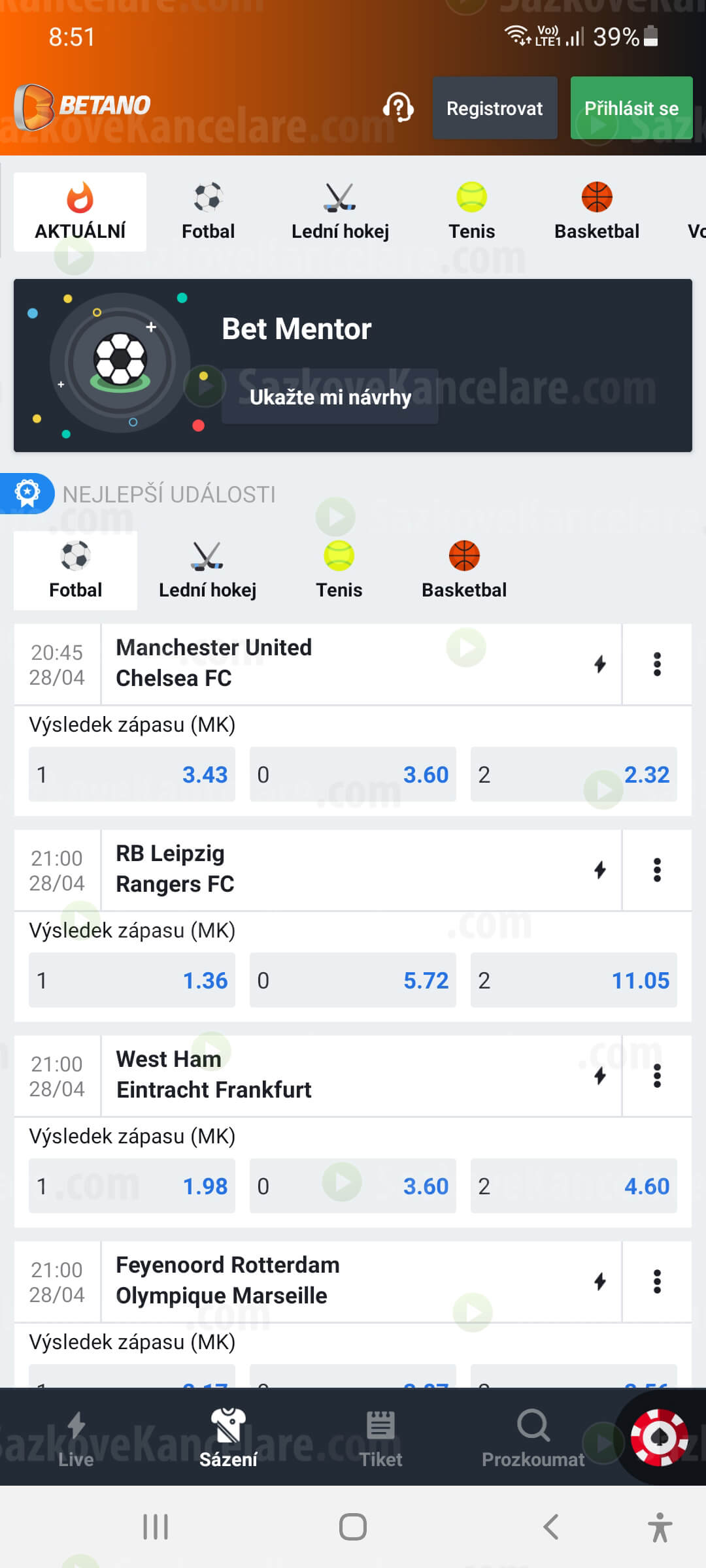706x1568 pixels.
Task: Switch to the Lední hokej top category
Action: 340,212
